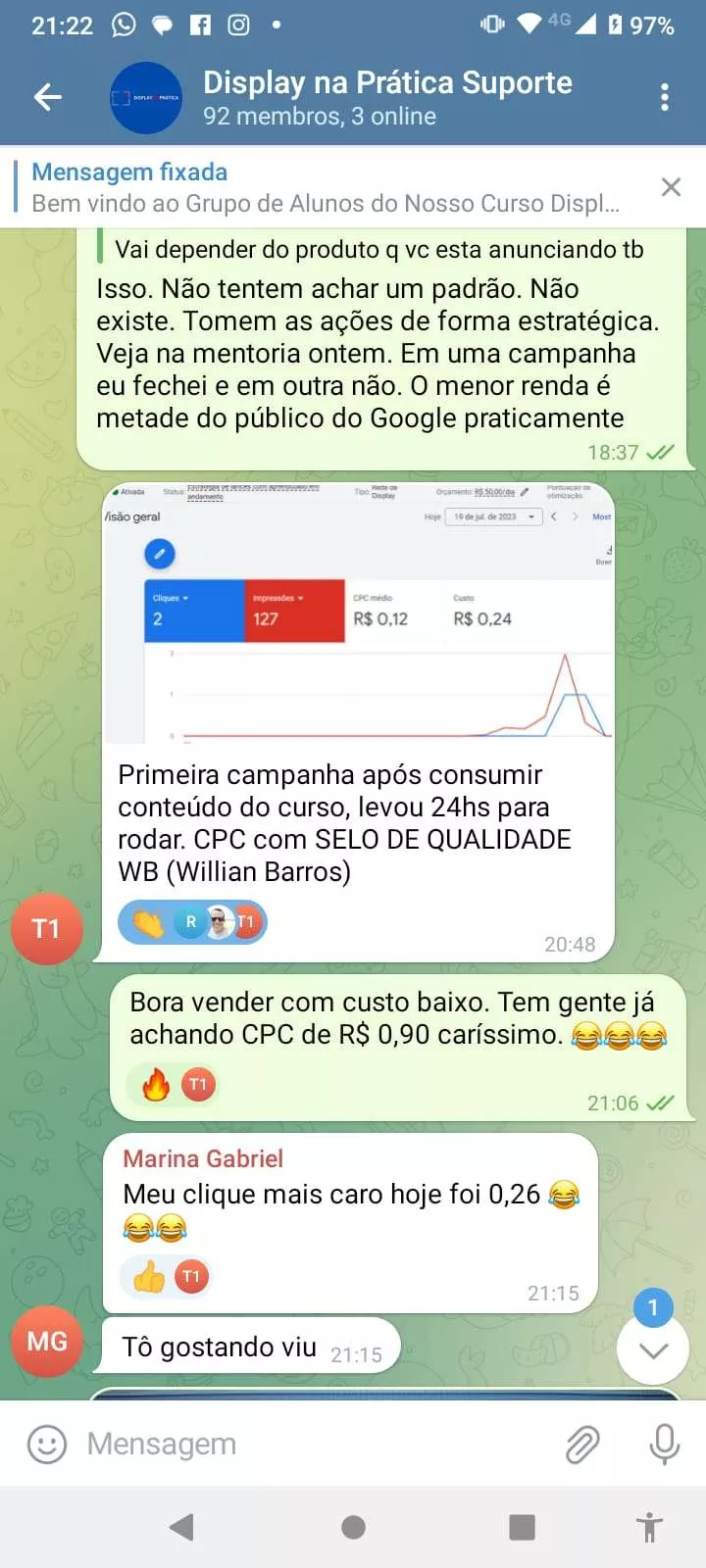Open the emoji picker
This screenshot has width=706, height=1568.
coord(47,1445)
